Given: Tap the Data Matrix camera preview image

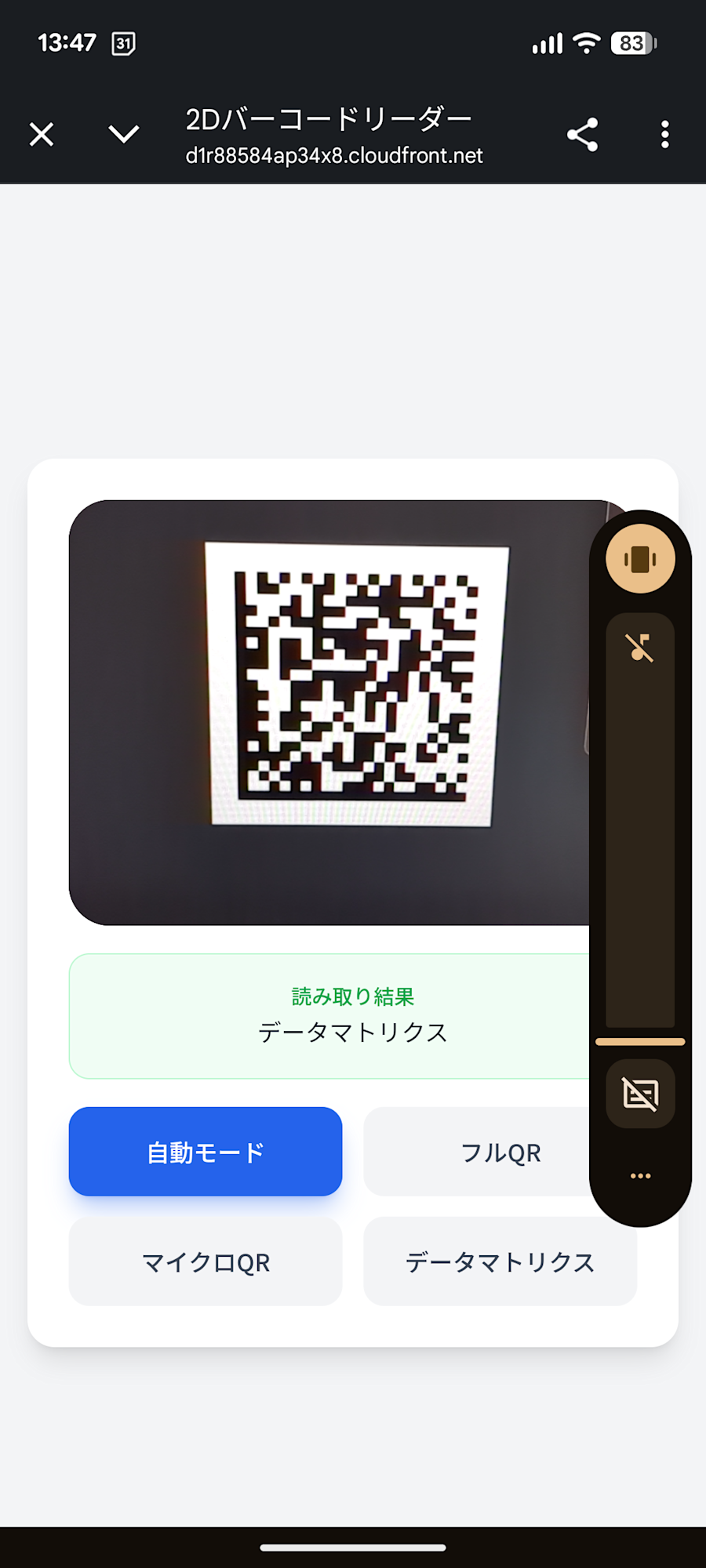Looking at the screenshot, I should click(x=329, y=706).
